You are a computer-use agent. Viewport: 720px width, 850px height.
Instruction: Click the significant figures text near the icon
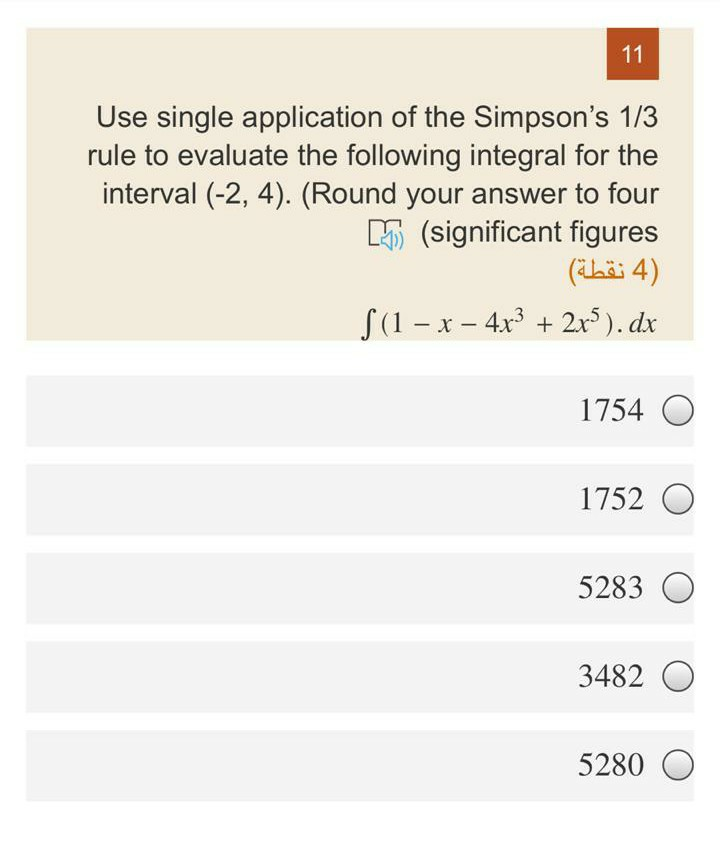pyautogui.click(x=535, y=232)
